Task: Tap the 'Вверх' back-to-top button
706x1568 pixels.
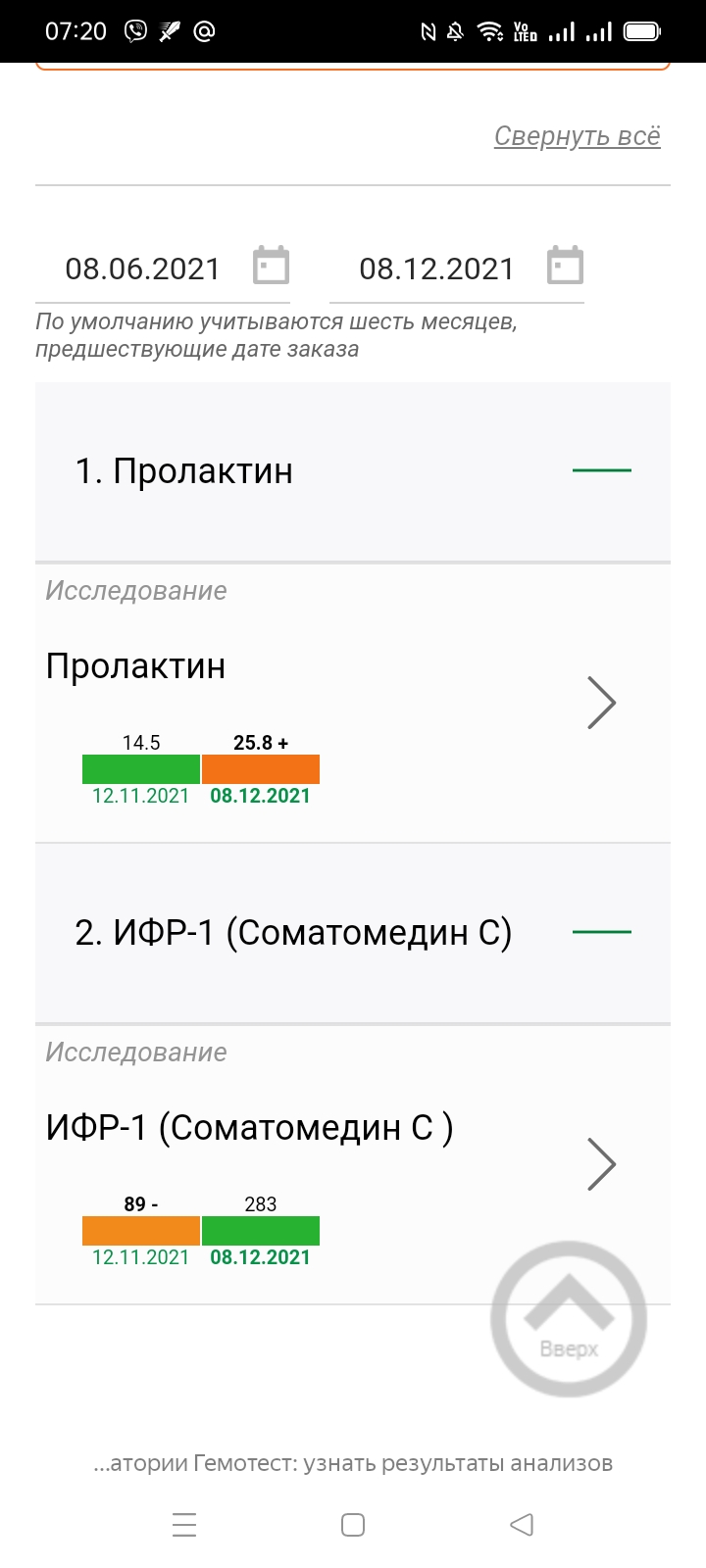Action: [x=569, y=1319]
